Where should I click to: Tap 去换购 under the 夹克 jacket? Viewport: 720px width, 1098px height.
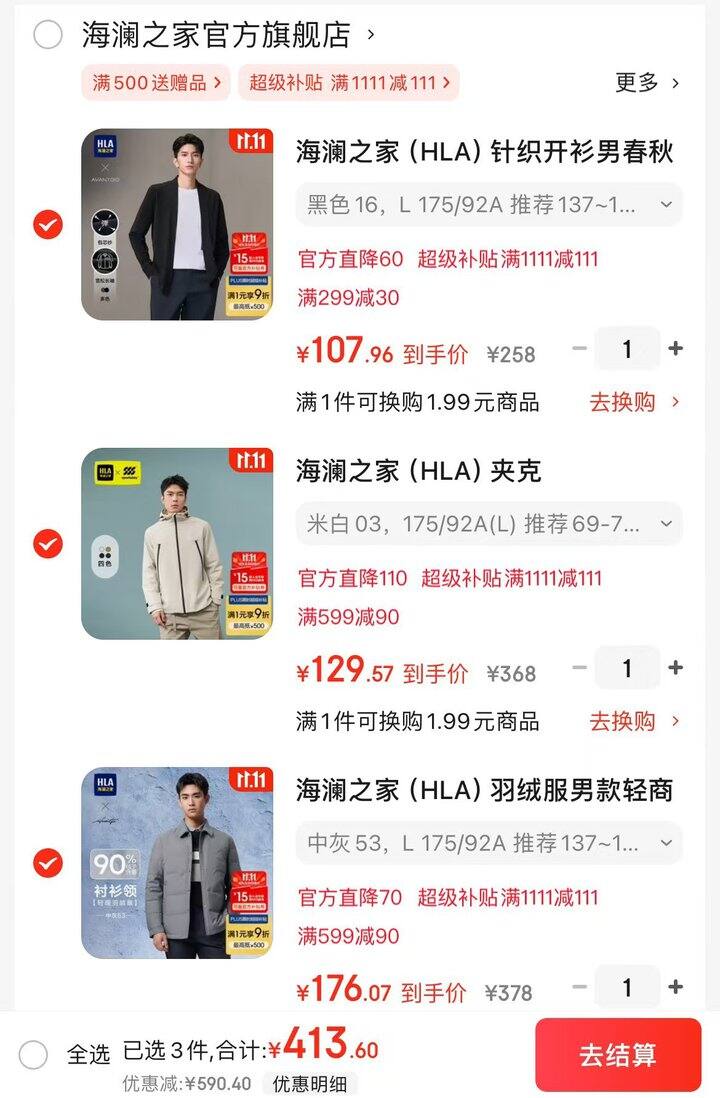634,721
